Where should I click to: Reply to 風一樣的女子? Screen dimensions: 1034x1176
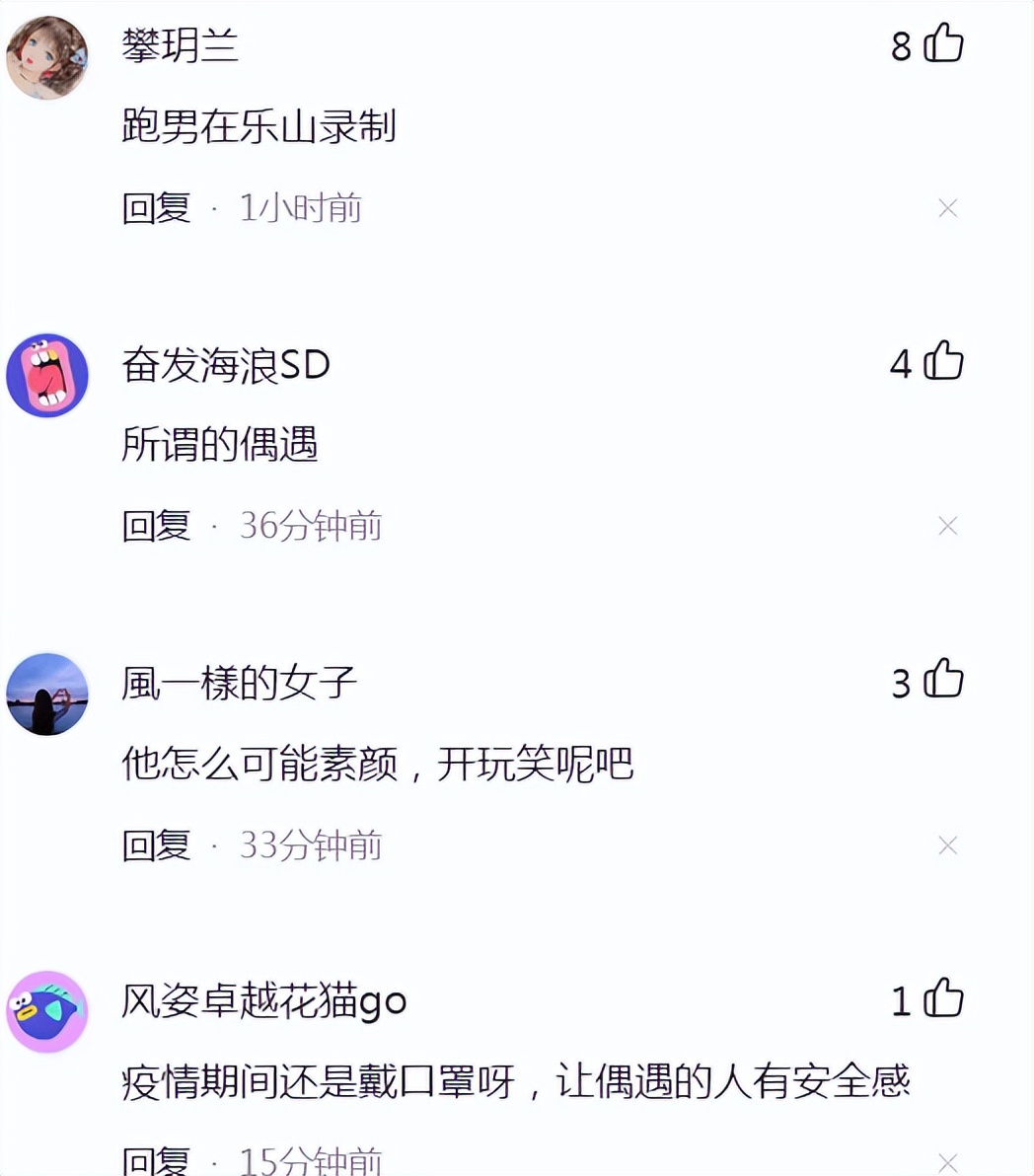click(x=156, y=845)
